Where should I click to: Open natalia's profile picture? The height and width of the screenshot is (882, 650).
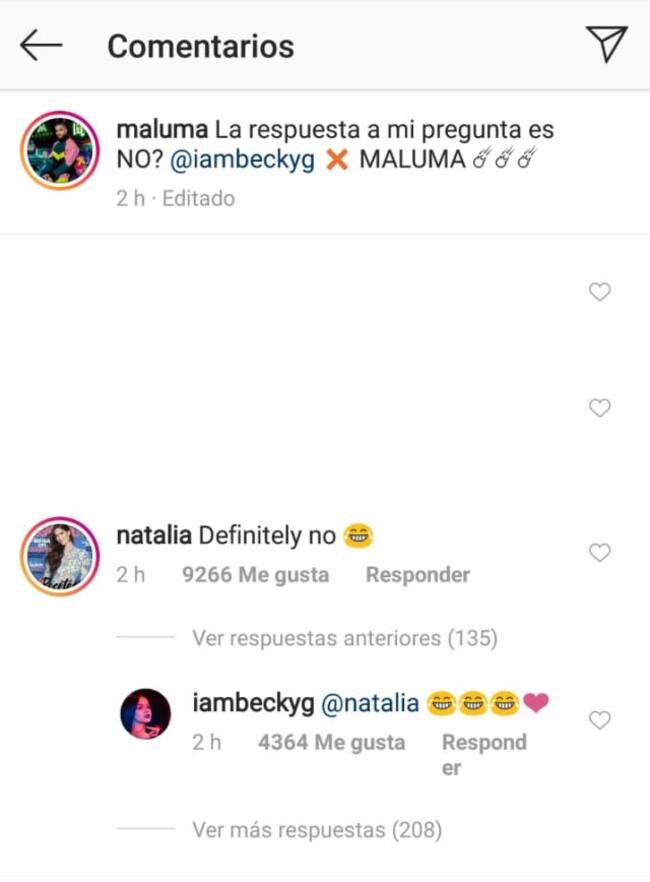coord(59,555)
